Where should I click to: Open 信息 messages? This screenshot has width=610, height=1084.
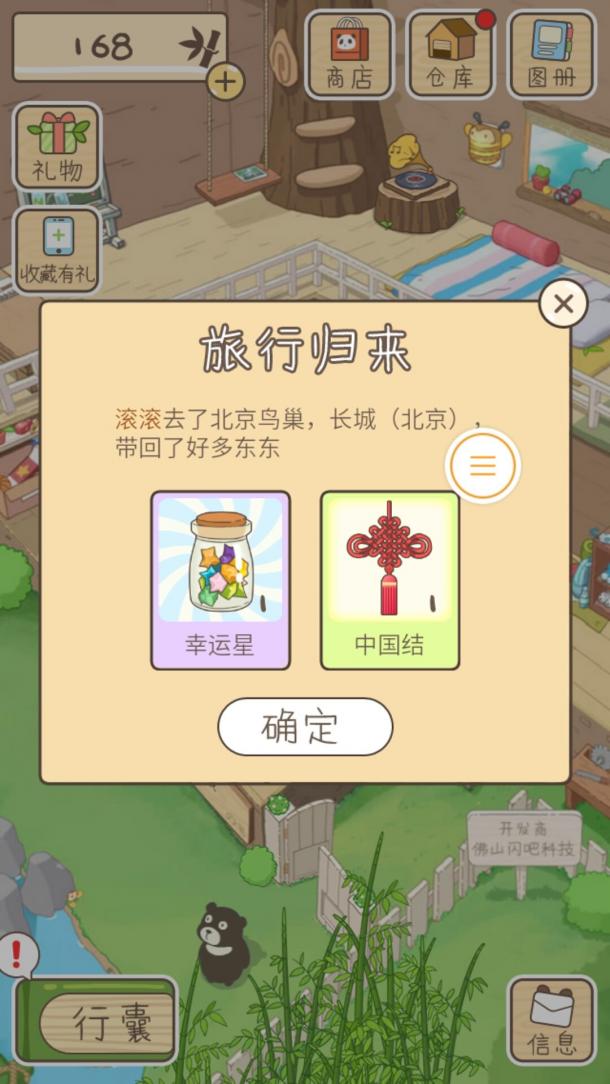click(551, 1020)
